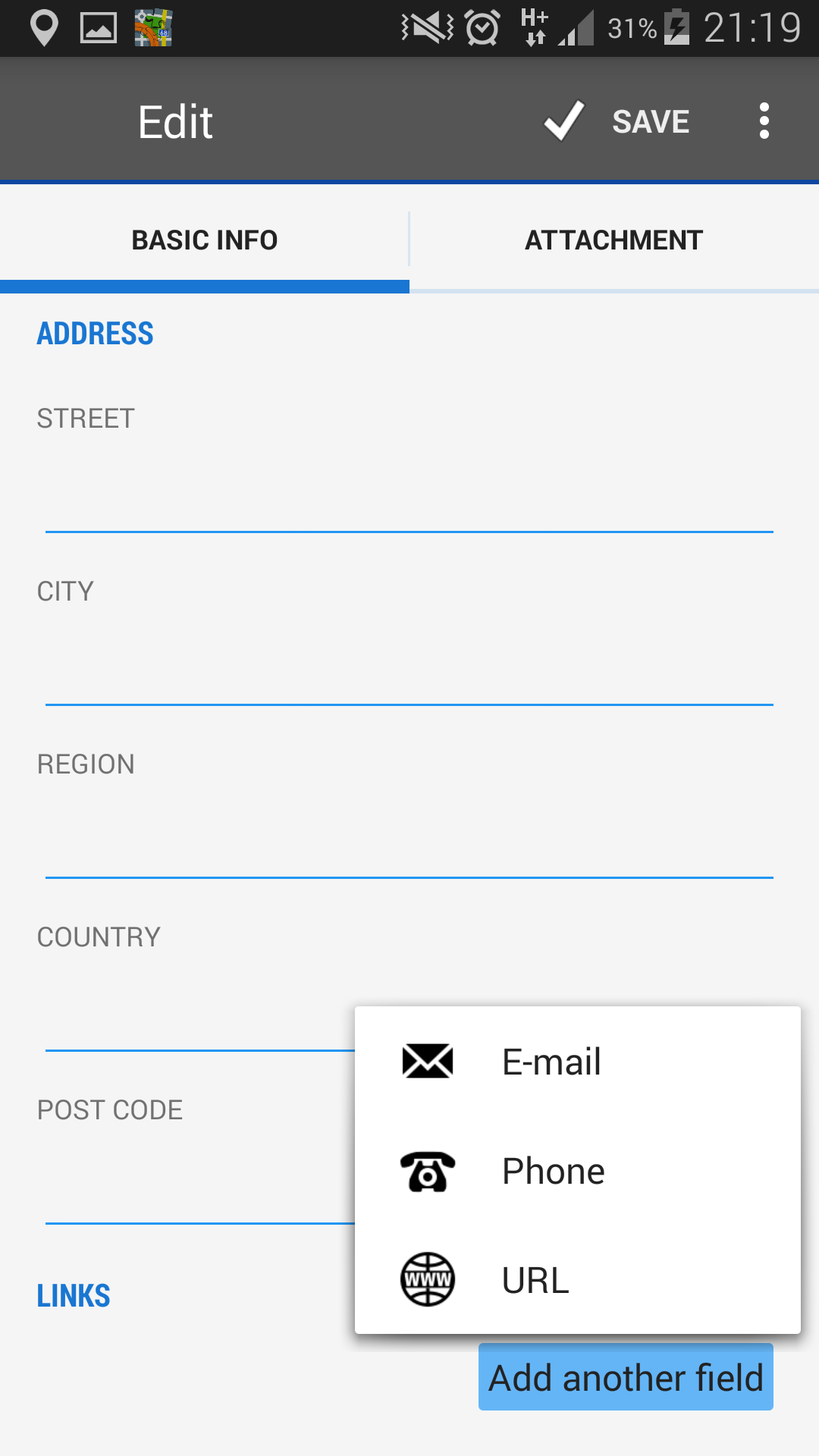Viewport: 819px width, 1456px height.
Task: Select Phone link type
Action: pyautogui.click(x=578, y=1171)
